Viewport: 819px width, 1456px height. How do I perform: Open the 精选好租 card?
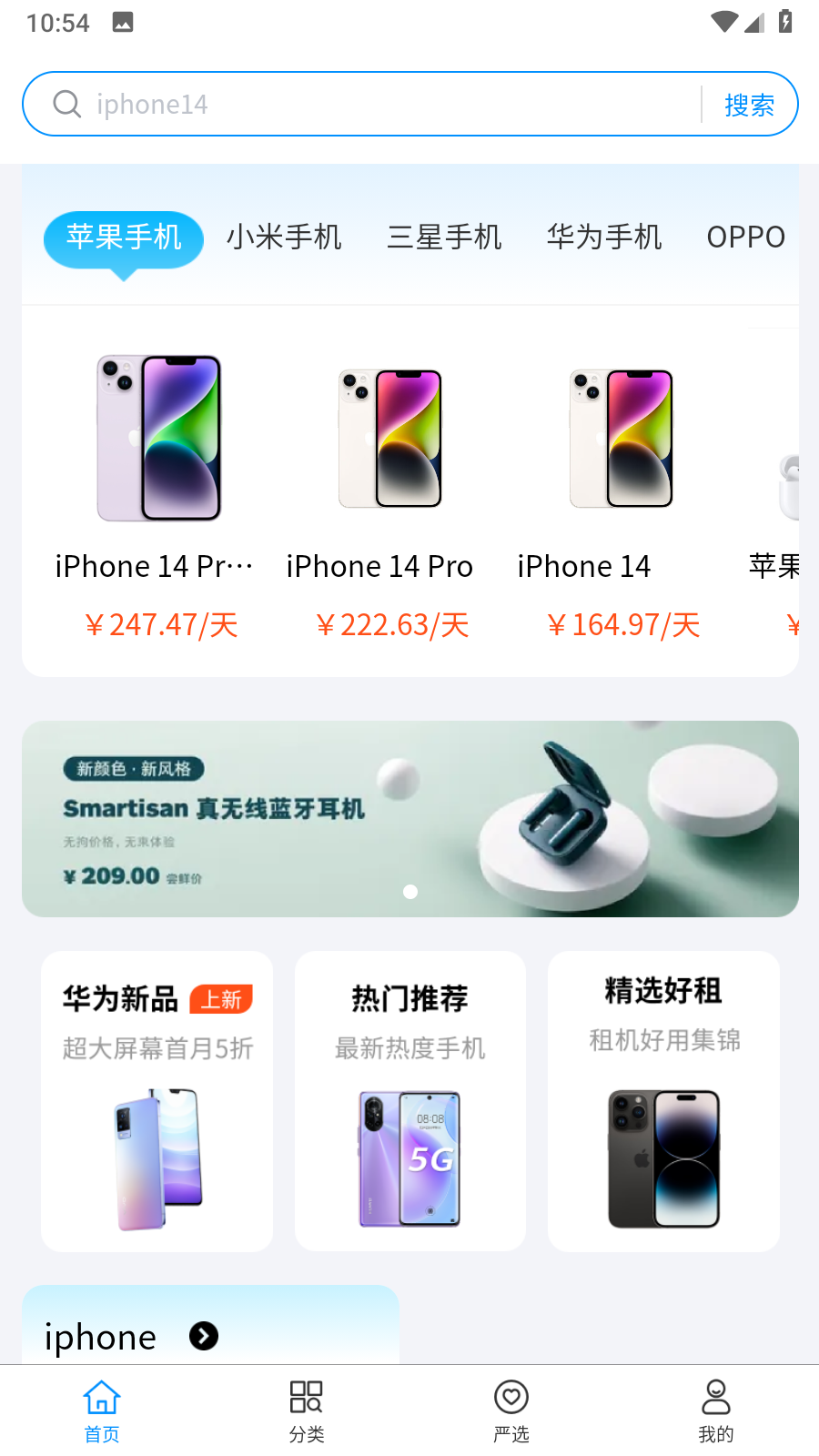(663, 1101)
